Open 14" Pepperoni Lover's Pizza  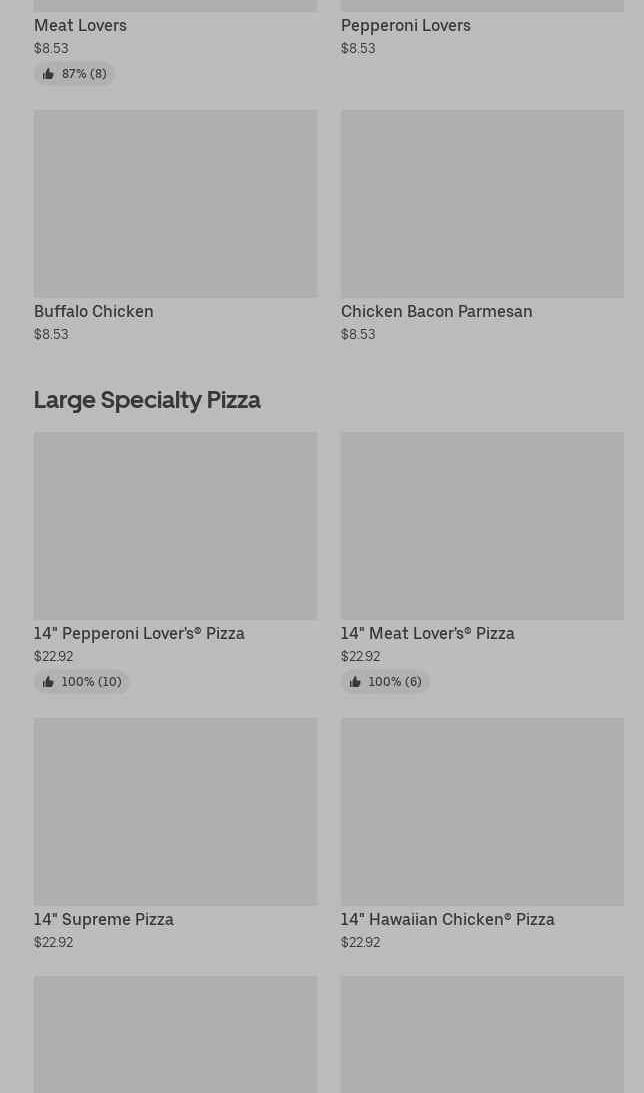175,526
